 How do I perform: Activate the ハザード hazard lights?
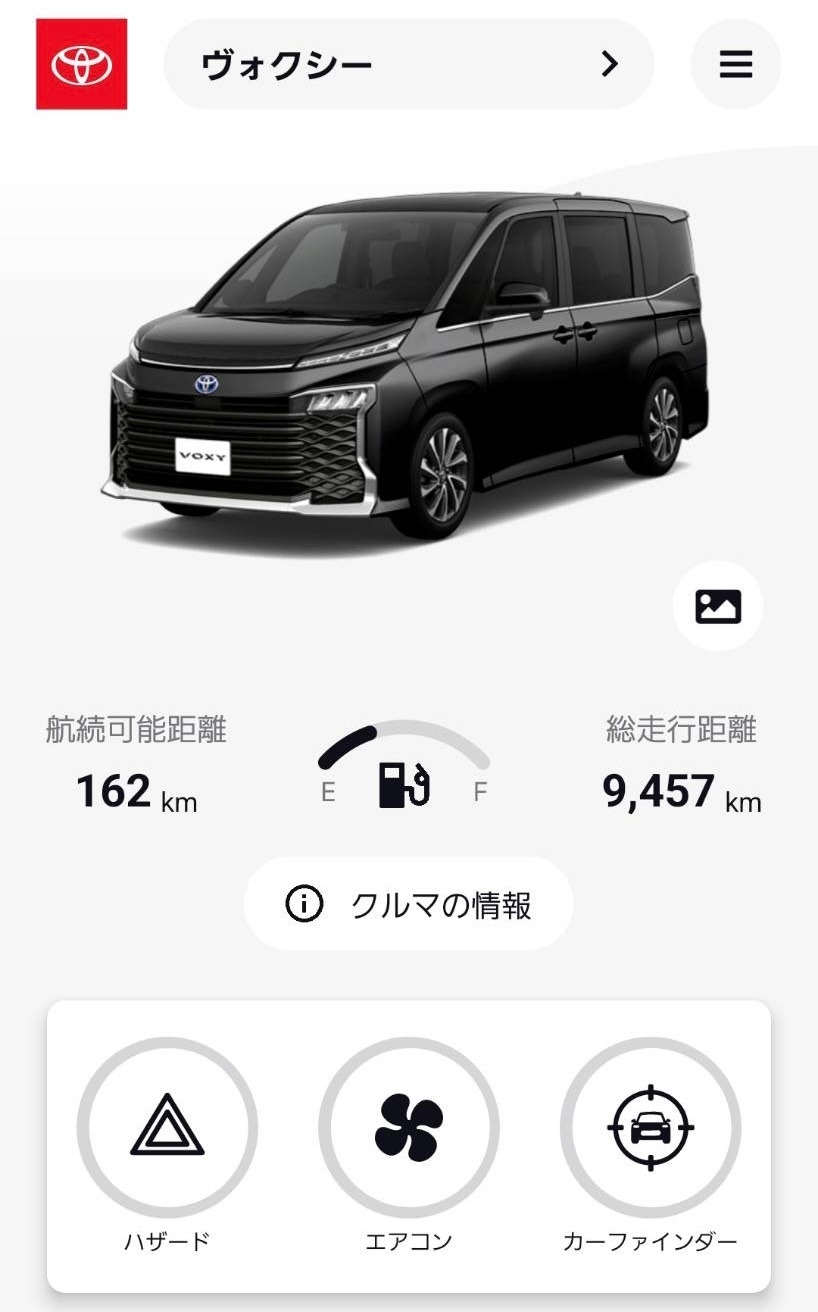pyautogui.click(x=167, y=1127)
